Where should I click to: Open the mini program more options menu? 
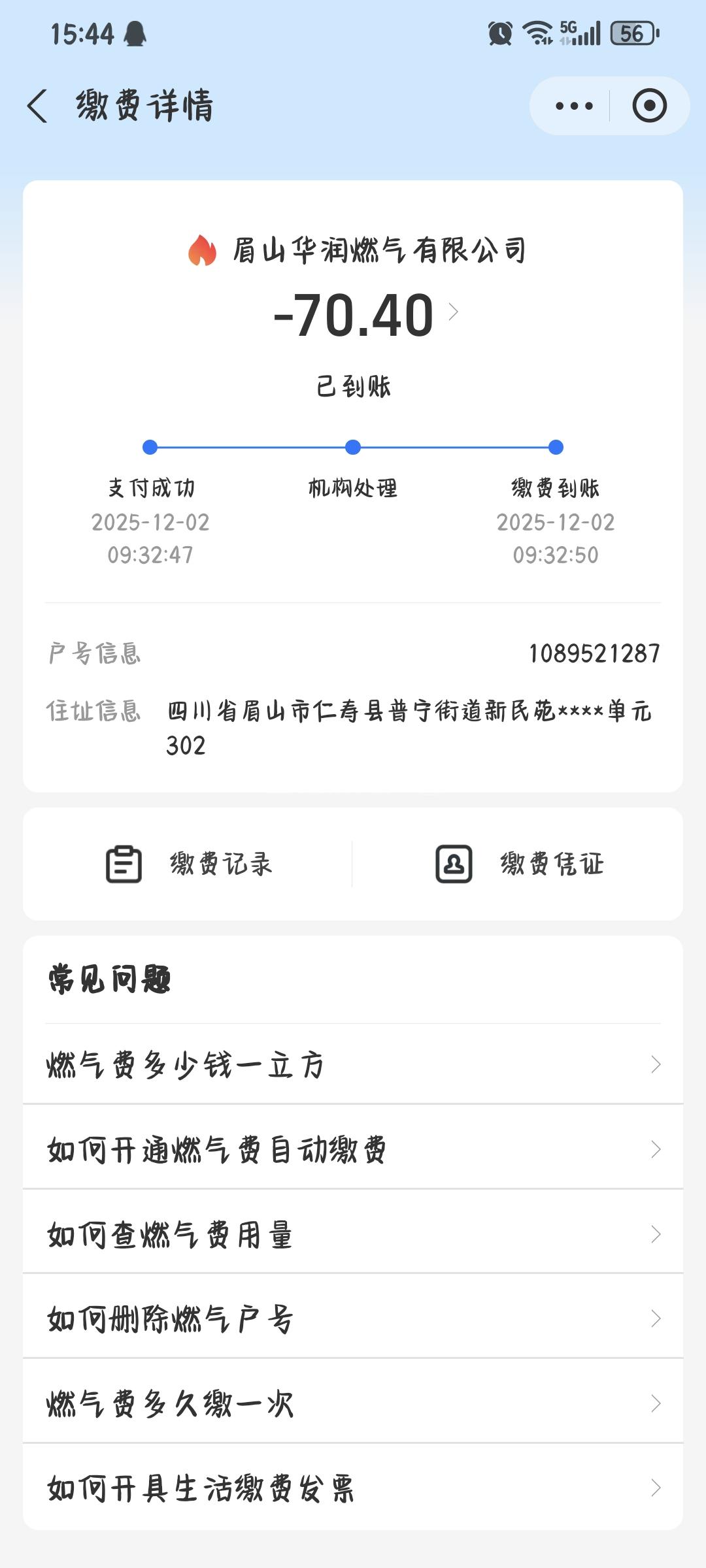click(573, 106)
